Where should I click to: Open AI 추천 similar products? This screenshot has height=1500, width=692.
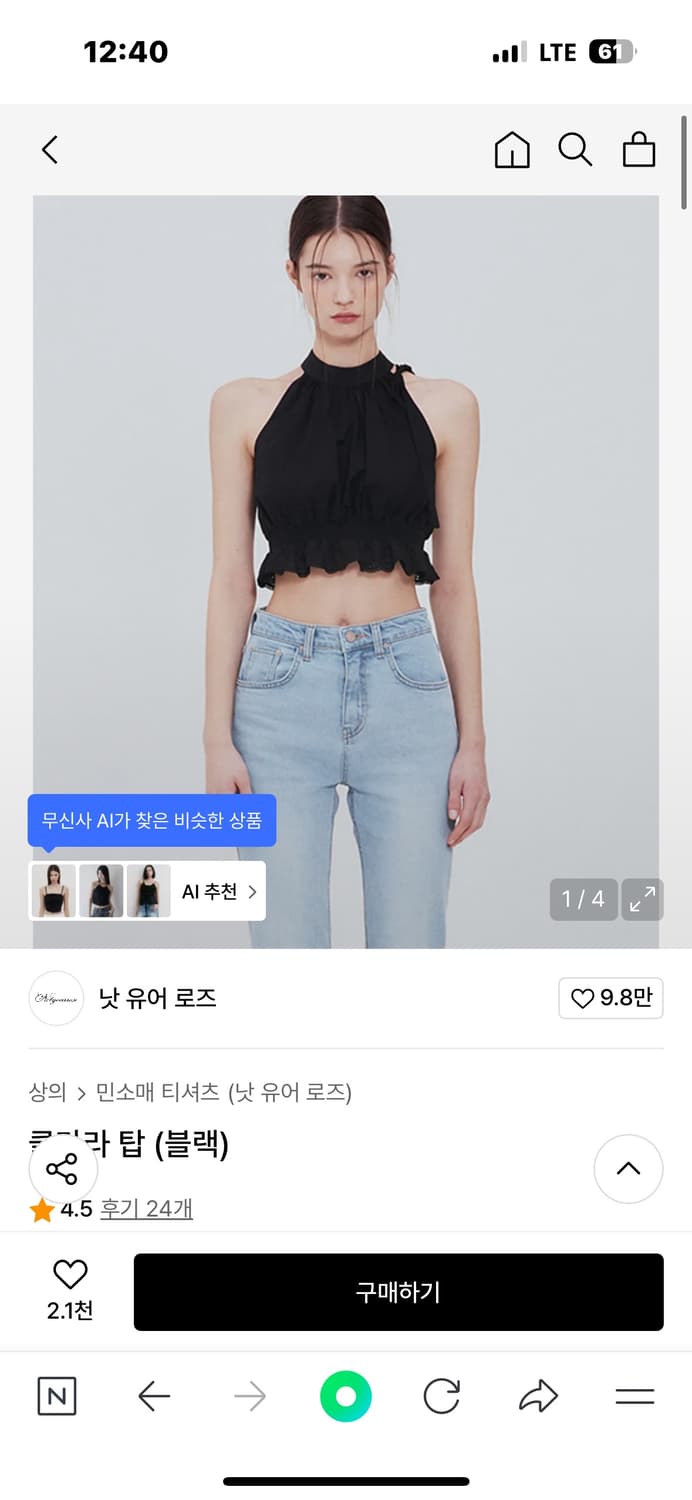click(219, 891)
